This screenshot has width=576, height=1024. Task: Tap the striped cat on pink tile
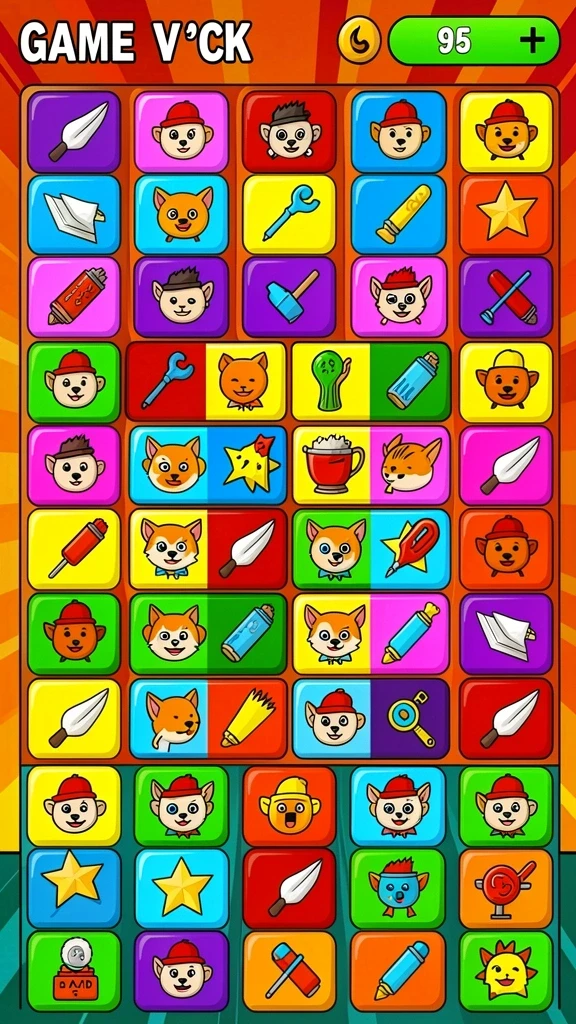(410, 465)
